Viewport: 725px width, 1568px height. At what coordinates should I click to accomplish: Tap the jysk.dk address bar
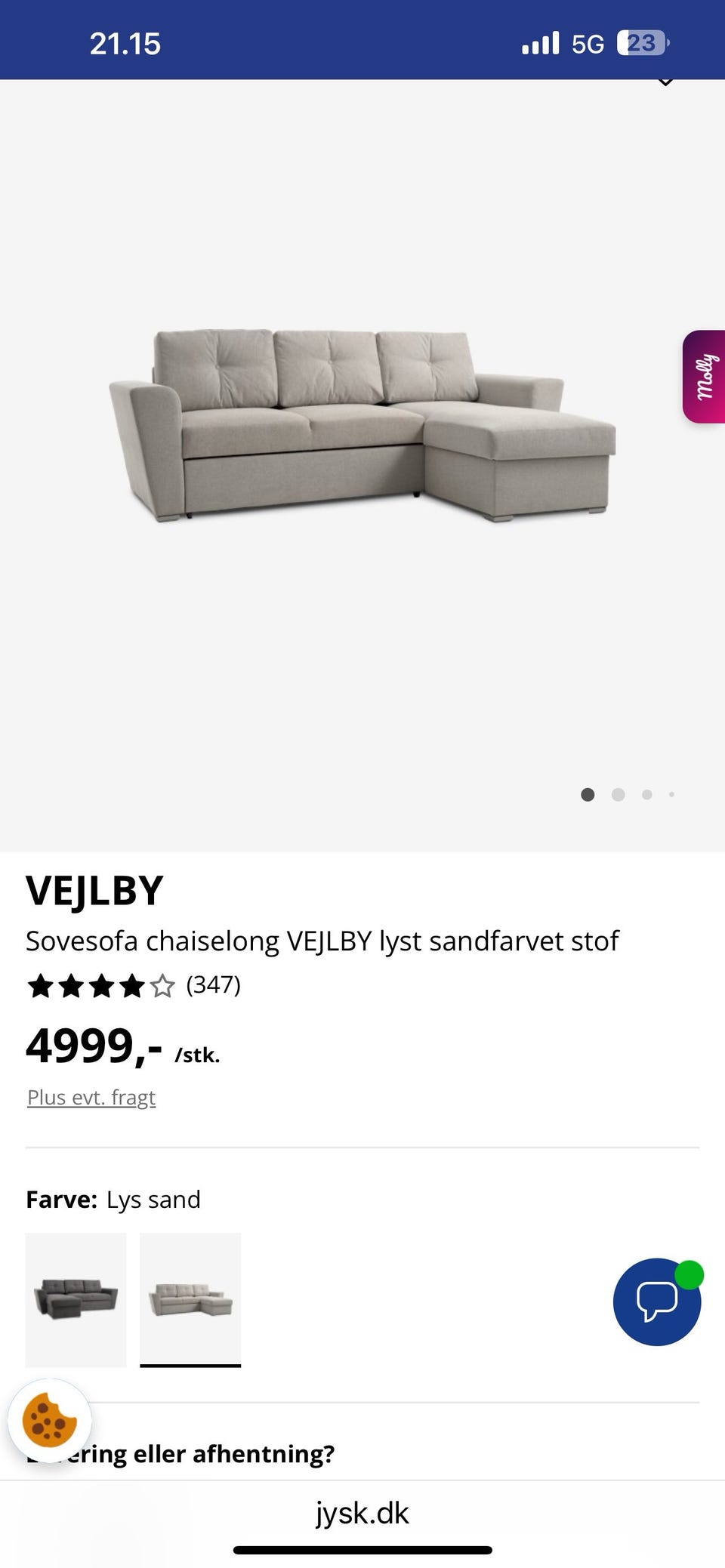click(x=362, y=1513)
